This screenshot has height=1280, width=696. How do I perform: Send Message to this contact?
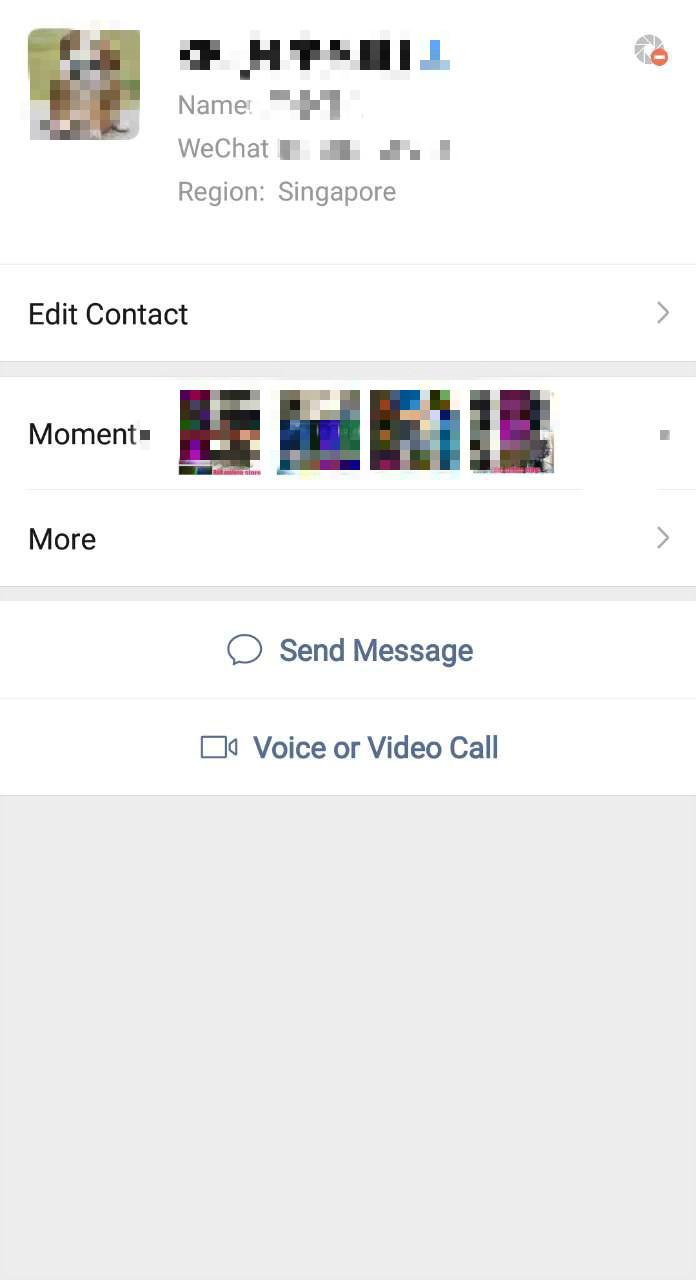pos(350,650)
